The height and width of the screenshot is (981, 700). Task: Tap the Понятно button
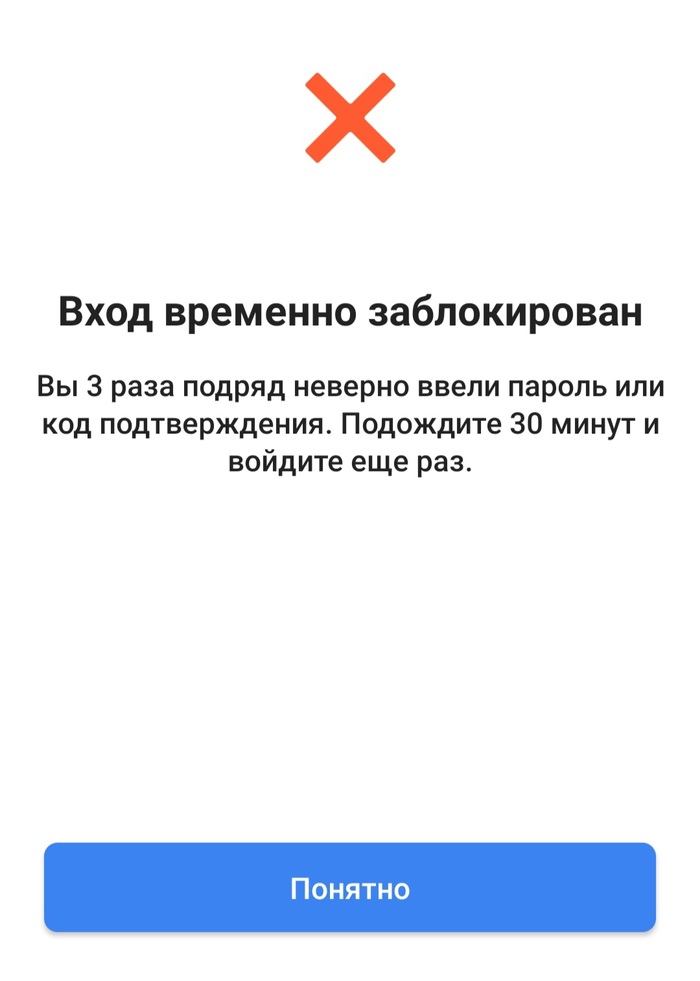coord(350,888)
